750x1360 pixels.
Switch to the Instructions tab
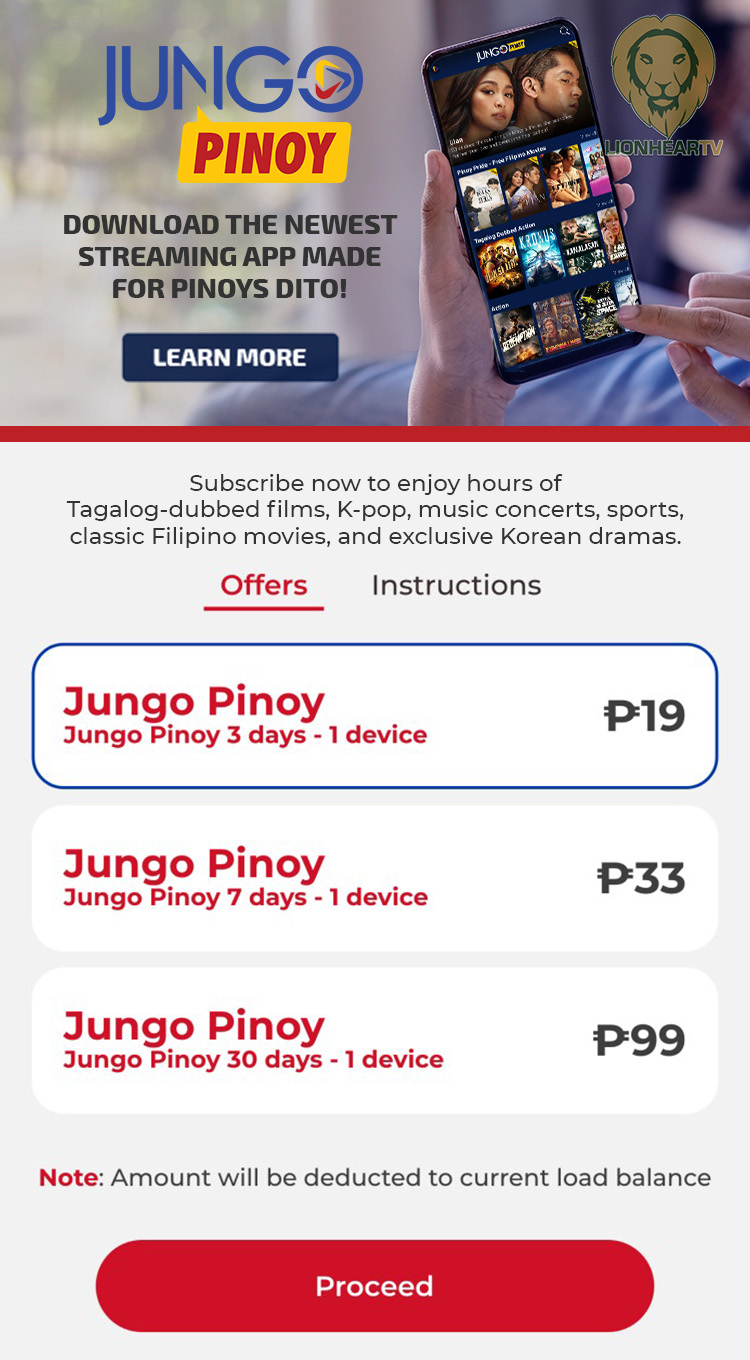tap(456, 585)
